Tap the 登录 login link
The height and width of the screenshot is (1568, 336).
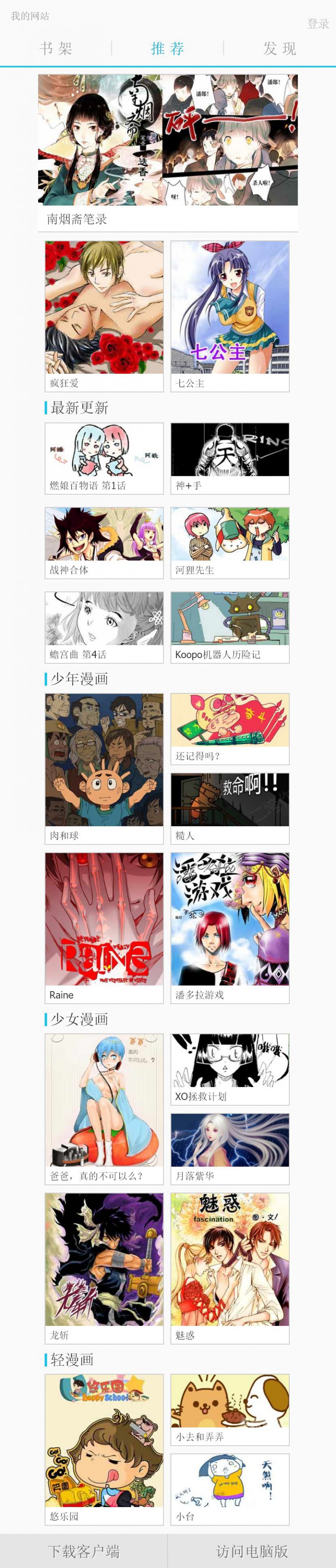(318, 24)
